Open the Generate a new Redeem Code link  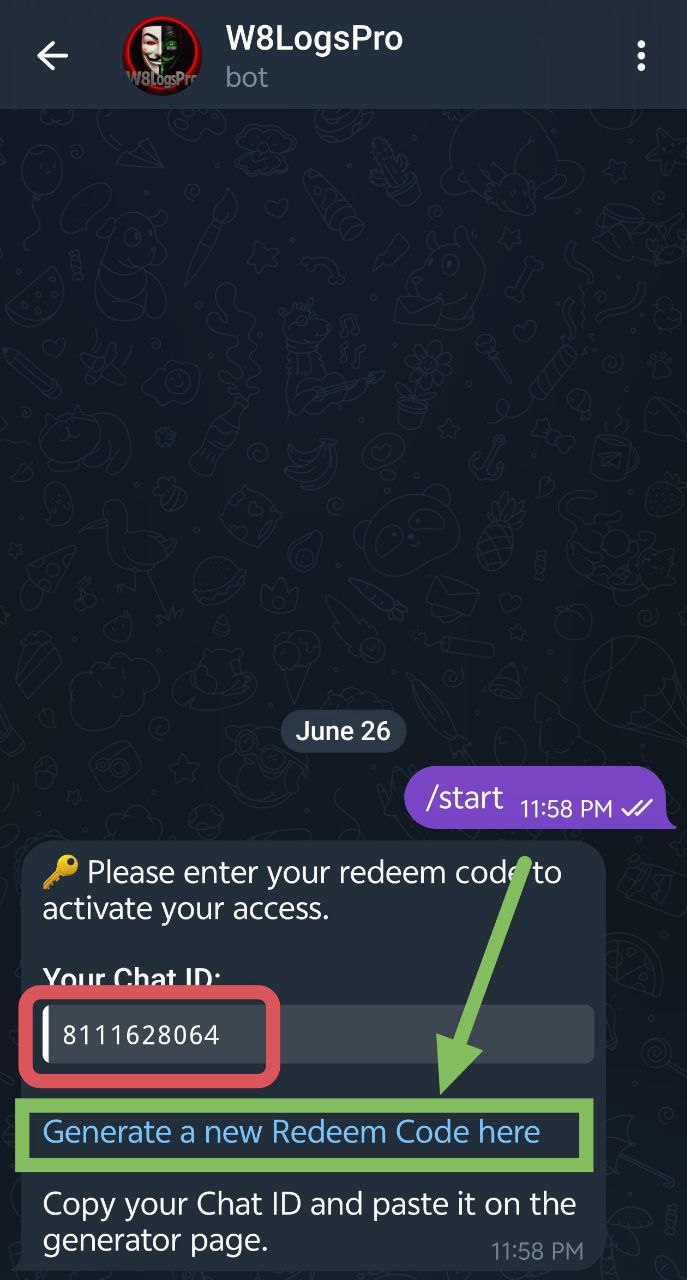291,1132
